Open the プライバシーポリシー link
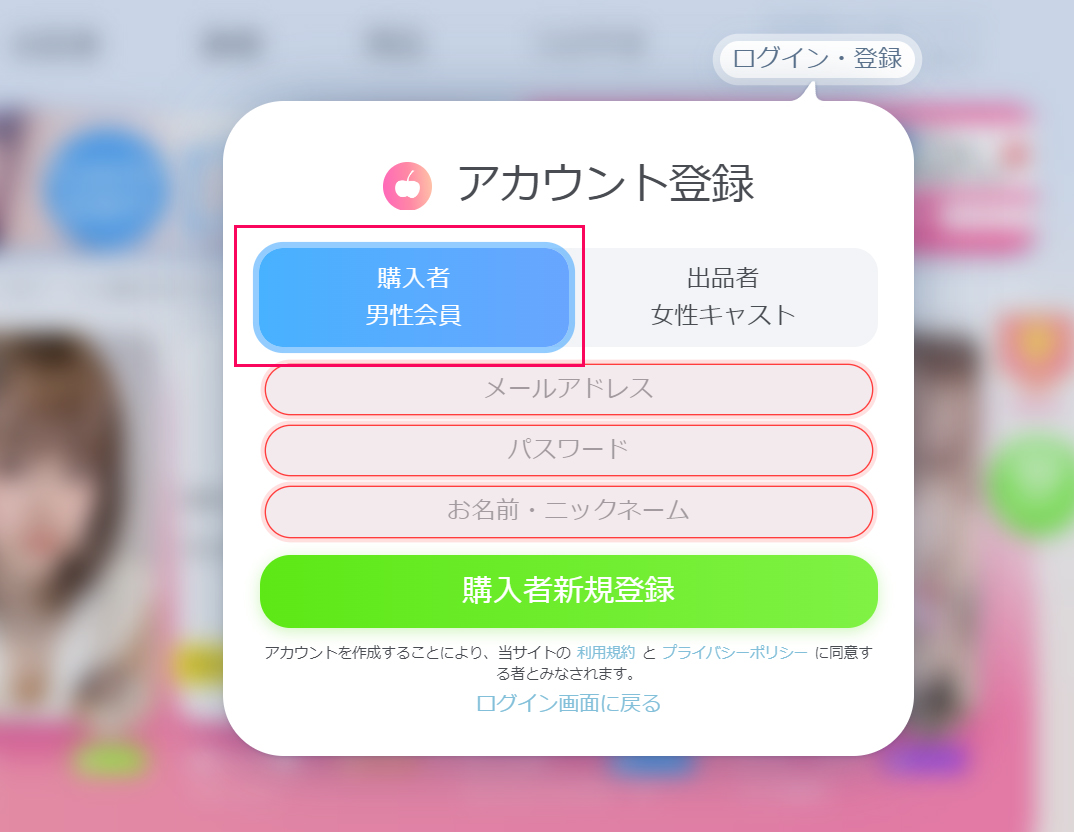Image resolution: width=1074 pixels, height=832 pixels. pyautogui.click(x=734, y=653)
